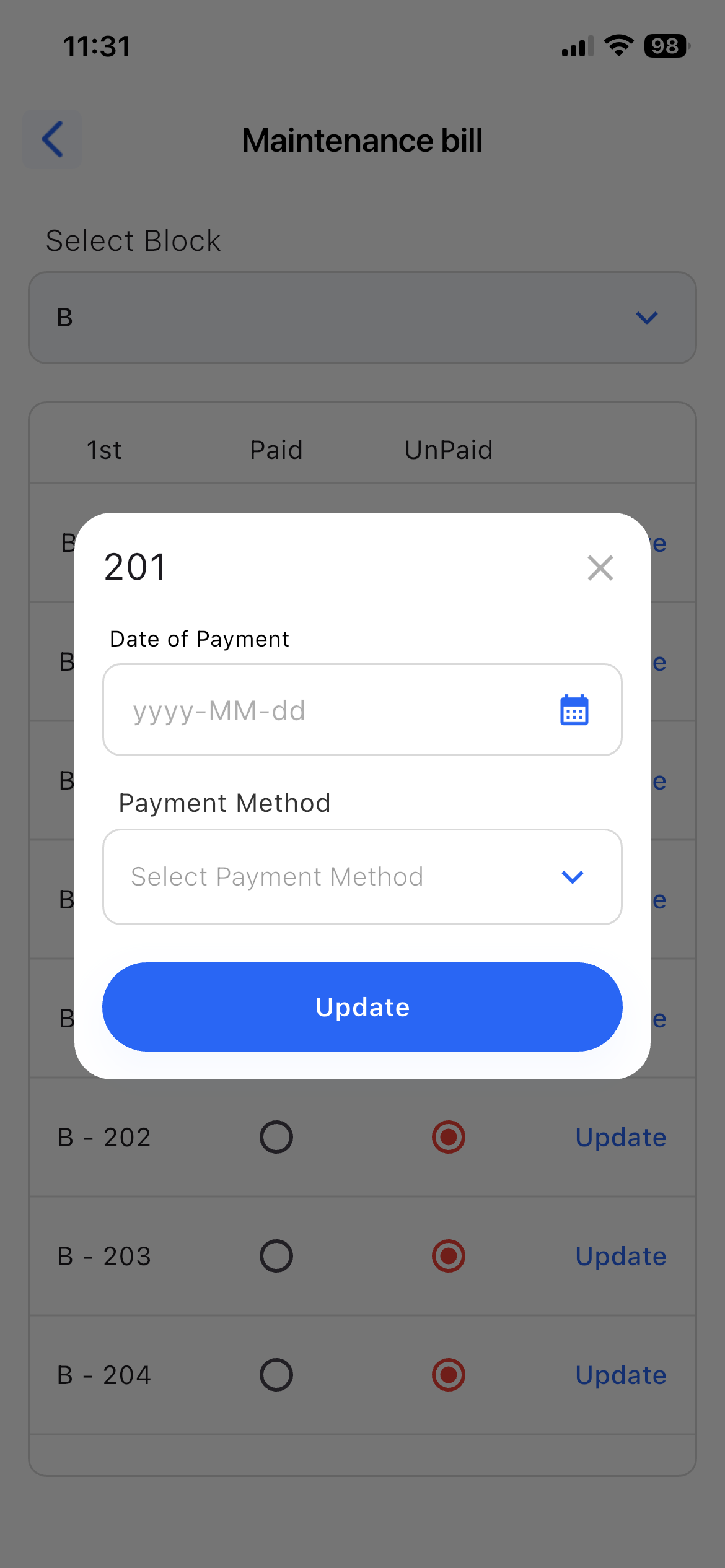
Task: Go back from Maintenance bill
Action: (x=52, y=139)
